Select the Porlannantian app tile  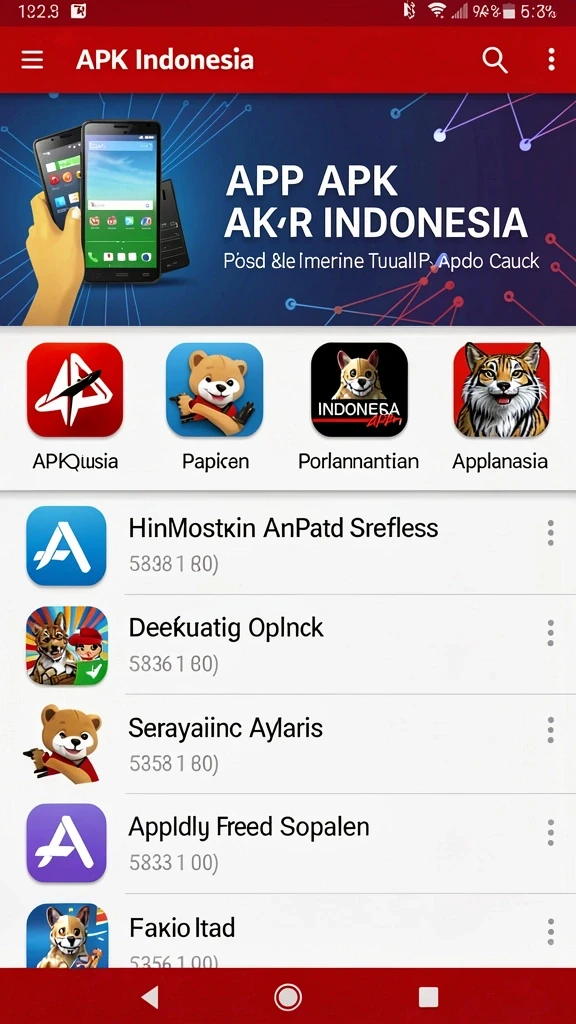tap(359, 407)
